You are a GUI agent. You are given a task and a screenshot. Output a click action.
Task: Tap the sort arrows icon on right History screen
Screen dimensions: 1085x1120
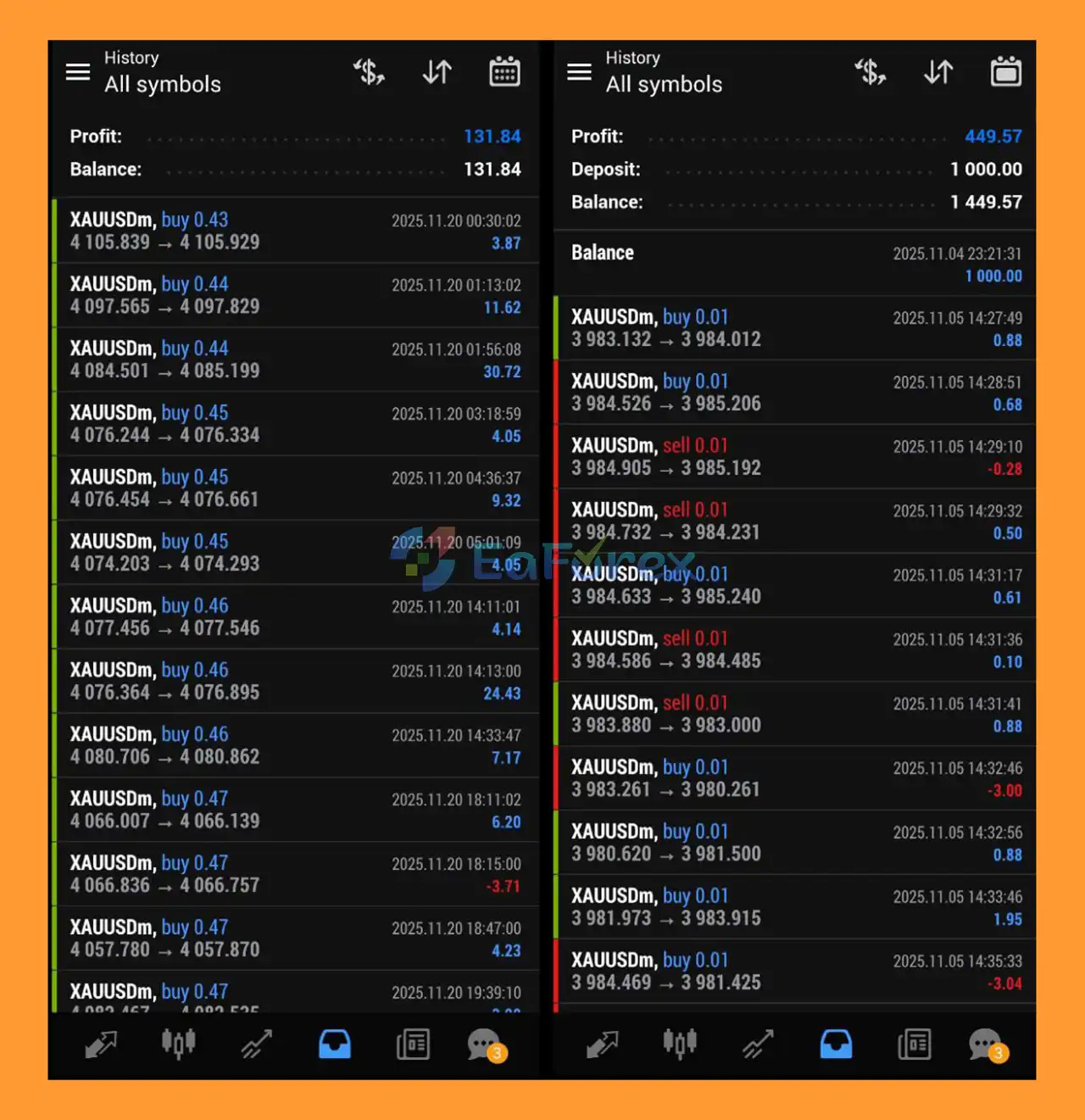click(x=938, y=72)
